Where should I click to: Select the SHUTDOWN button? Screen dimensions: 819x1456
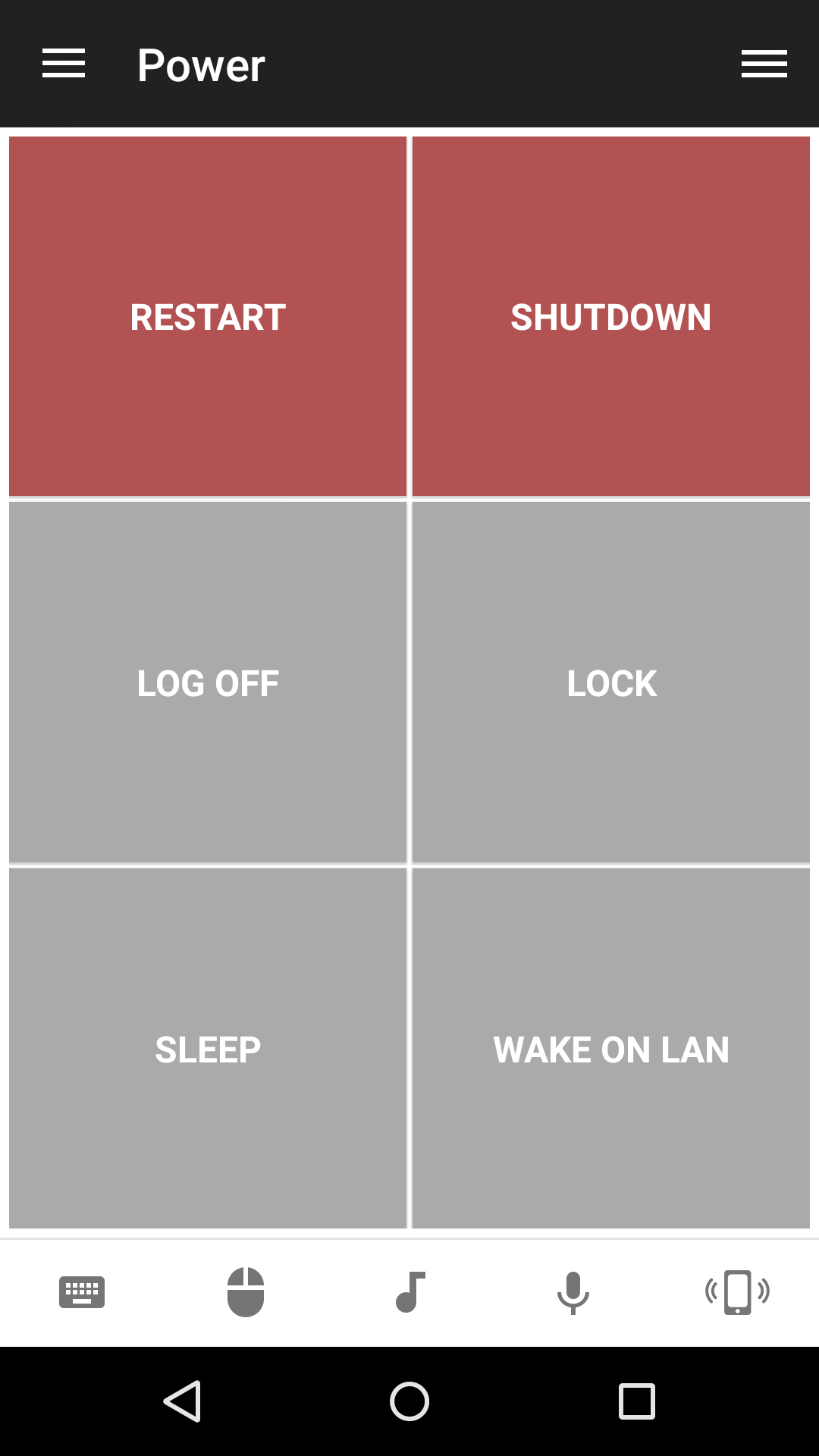(611, 317)
